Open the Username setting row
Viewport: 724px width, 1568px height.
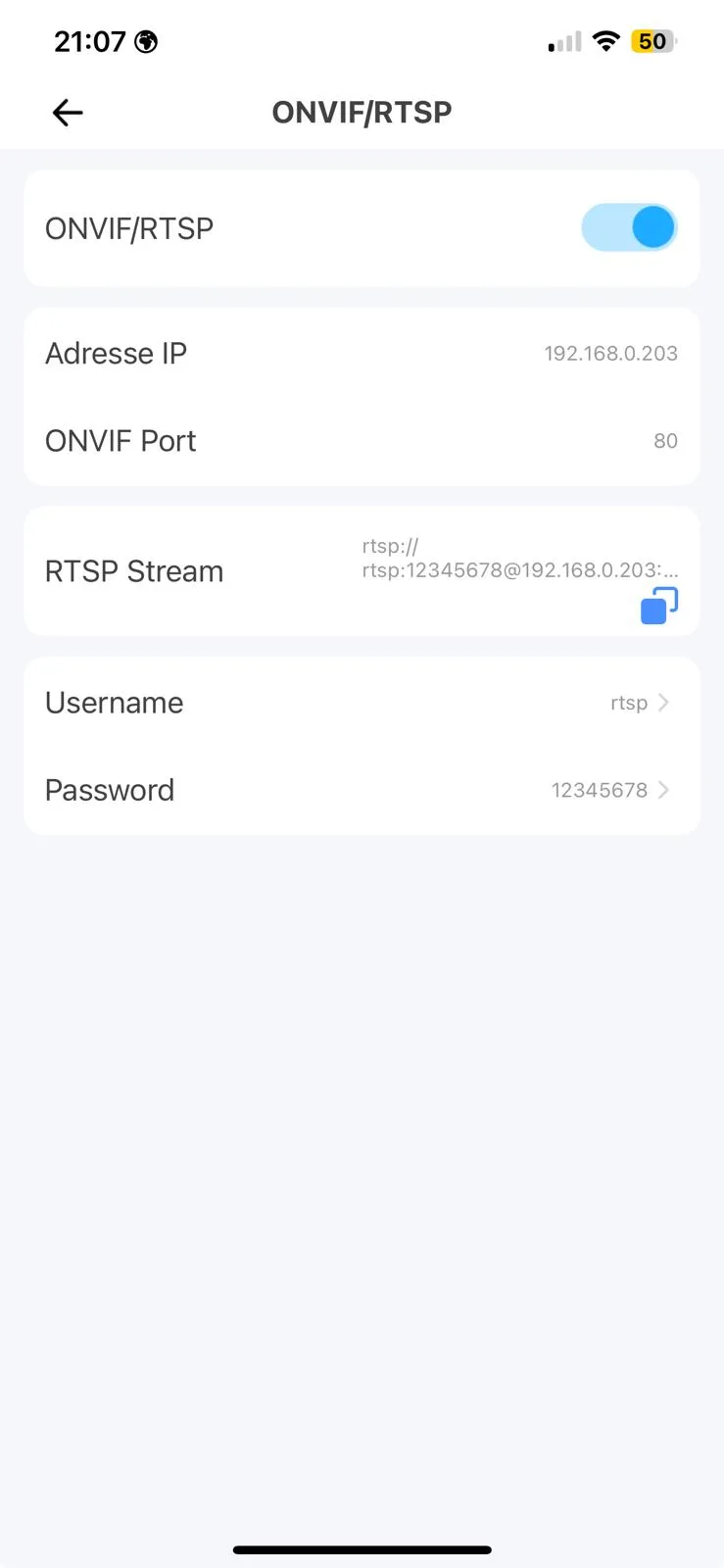362,703
